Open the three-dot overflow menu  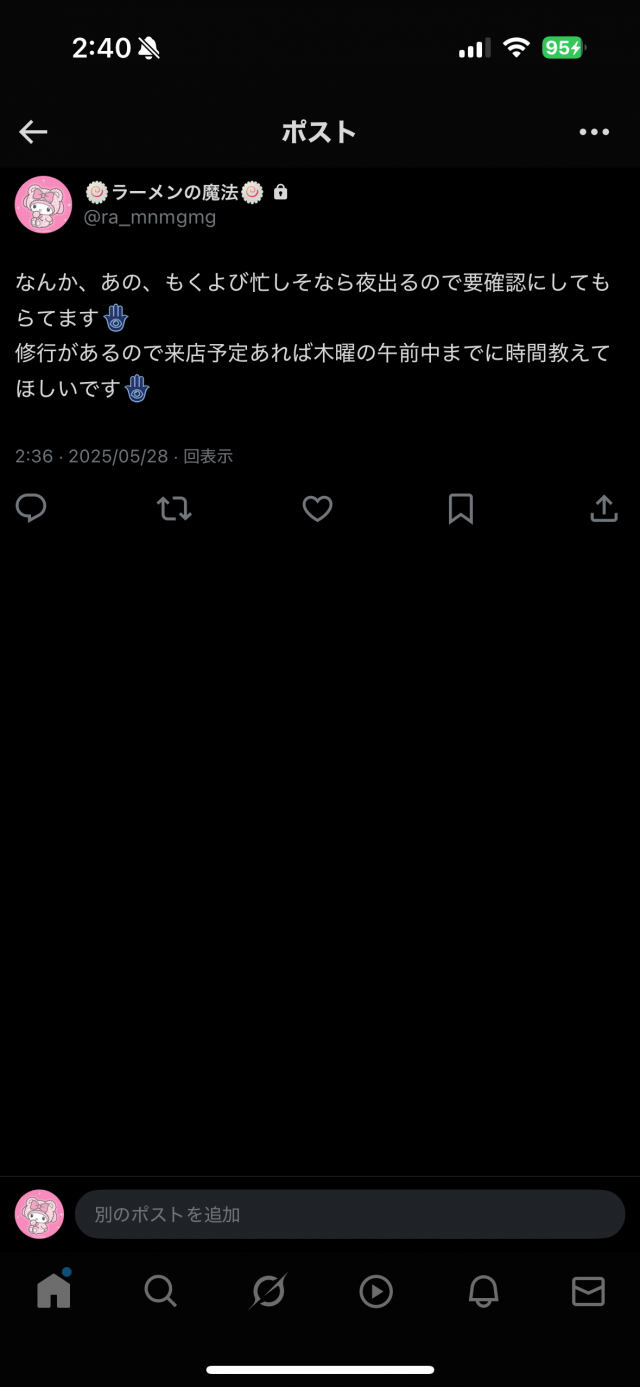[594, 132]
